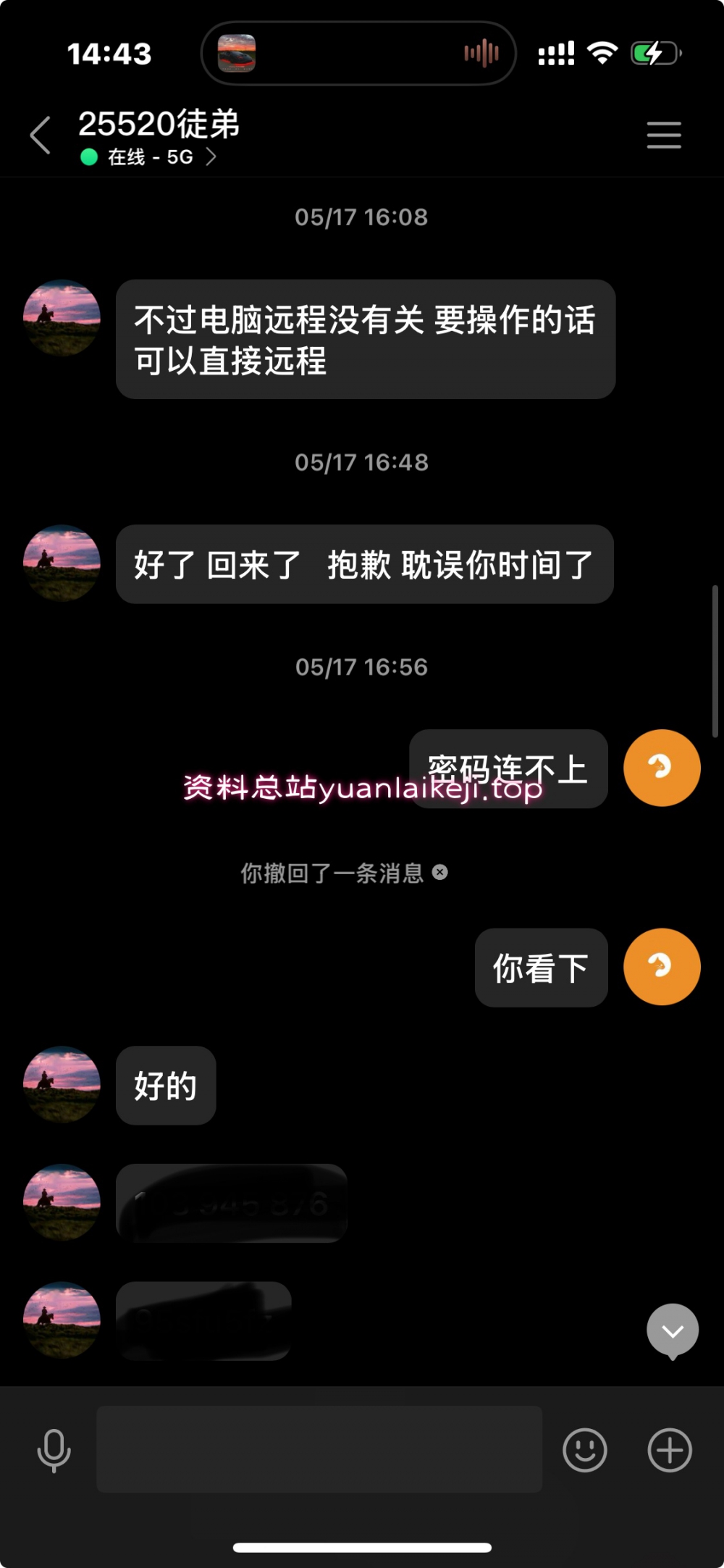
Task: Focus the message text field
Action: 319,1449
